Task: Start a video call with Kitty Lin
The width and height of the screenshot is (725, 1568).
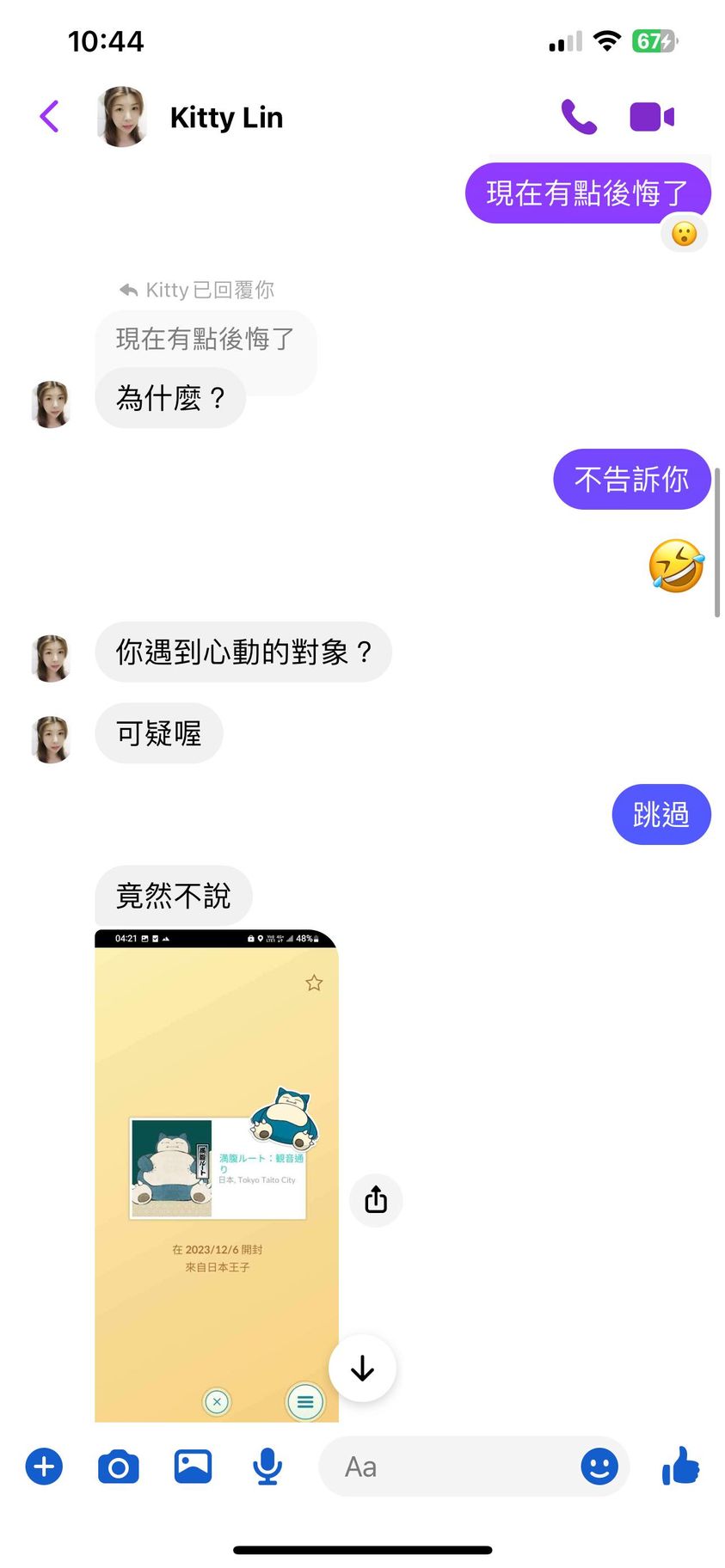Action: coord(652,117)
